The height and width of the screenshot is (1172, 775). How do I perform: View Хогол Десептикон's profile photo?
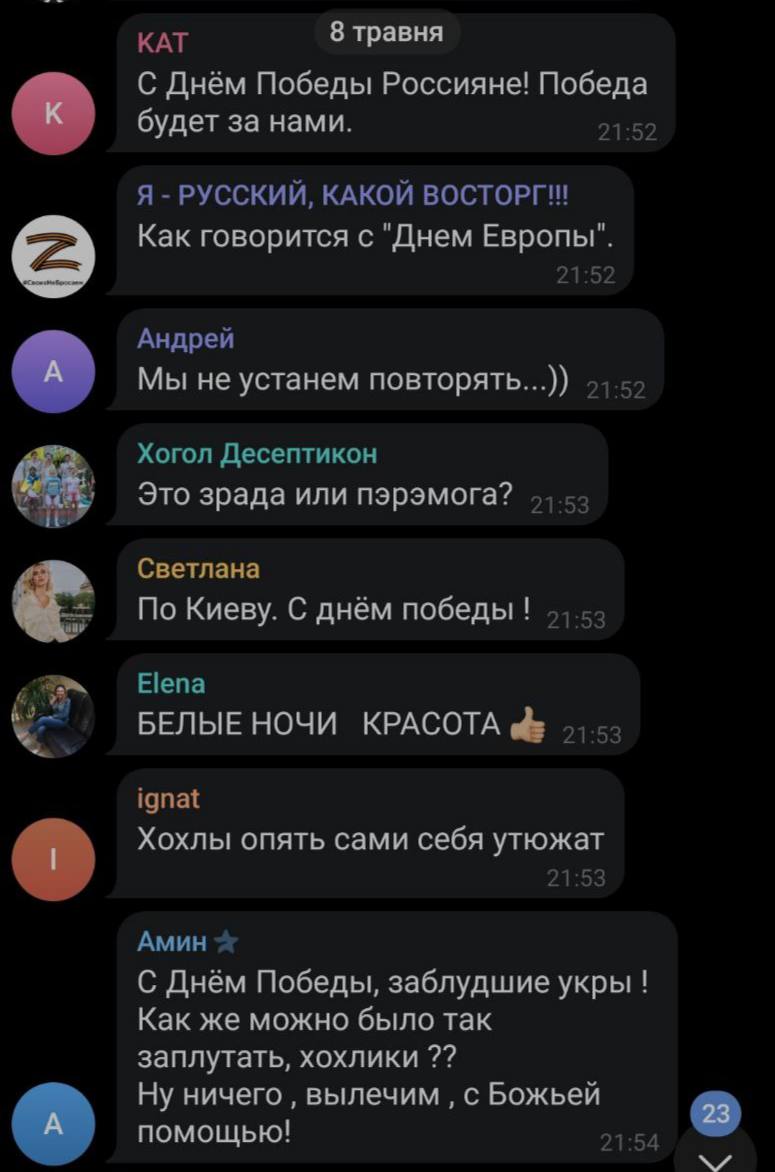point(53,486)
